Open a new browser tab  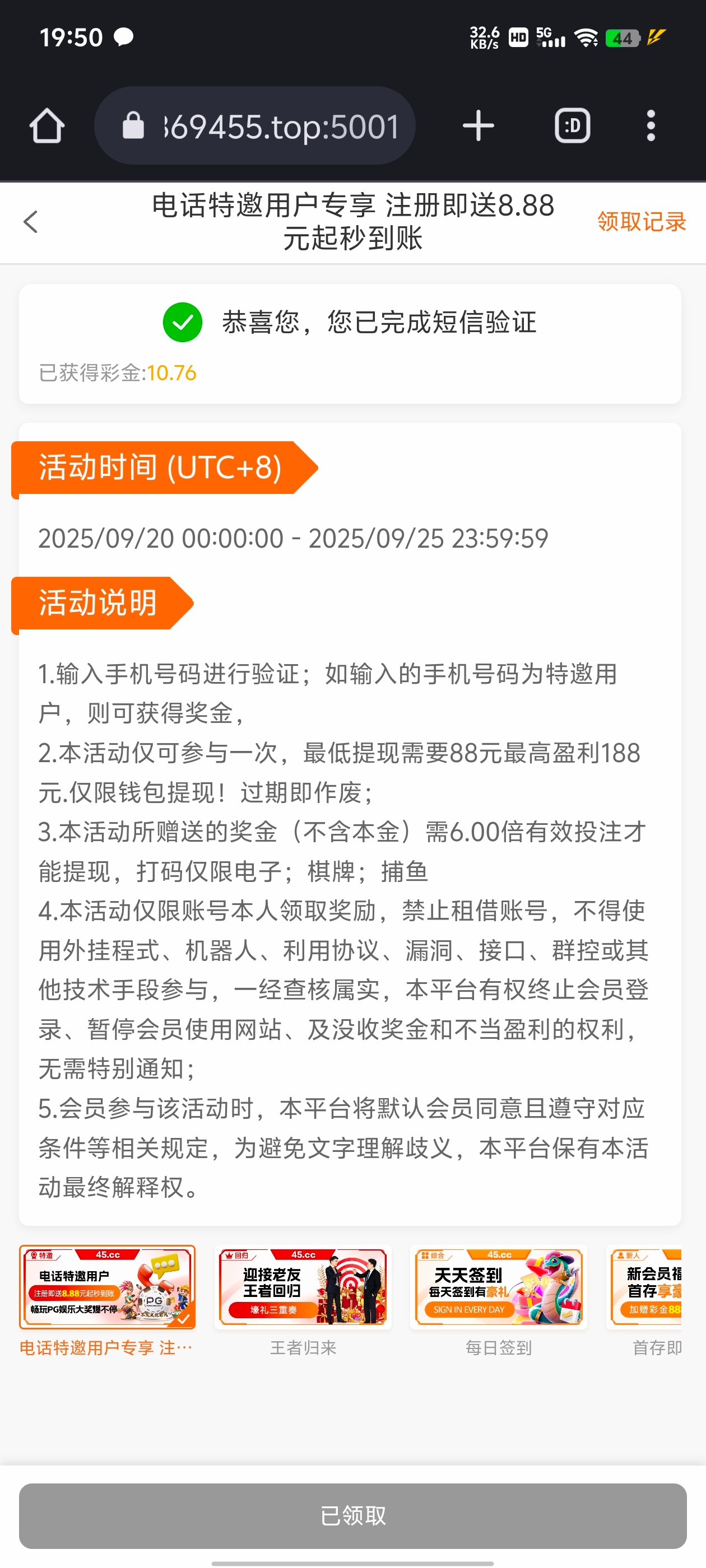tap(478, 126)
